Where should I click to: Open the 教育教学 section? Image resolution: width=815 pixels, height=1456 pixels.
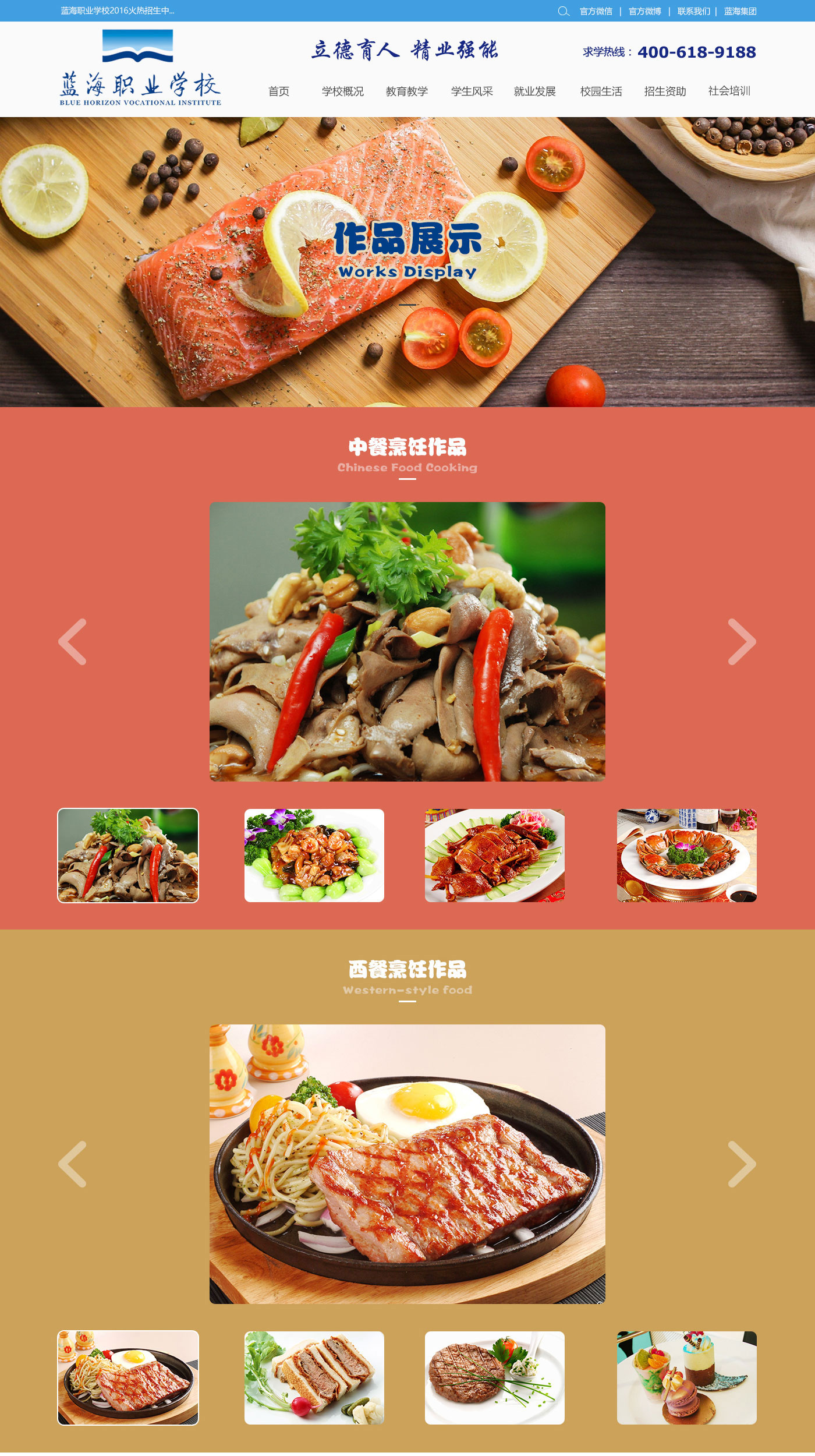click(406, 91)
